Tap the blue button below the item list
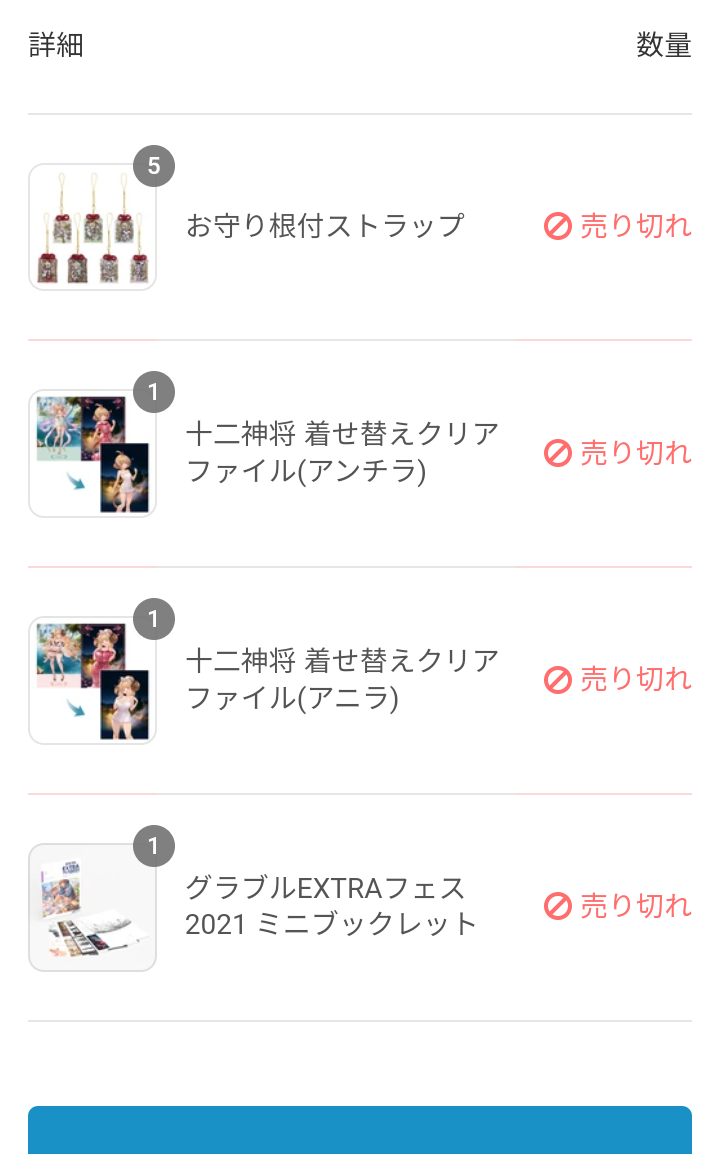This screenshot has width=720, height=1154. tap(360, 1130)
